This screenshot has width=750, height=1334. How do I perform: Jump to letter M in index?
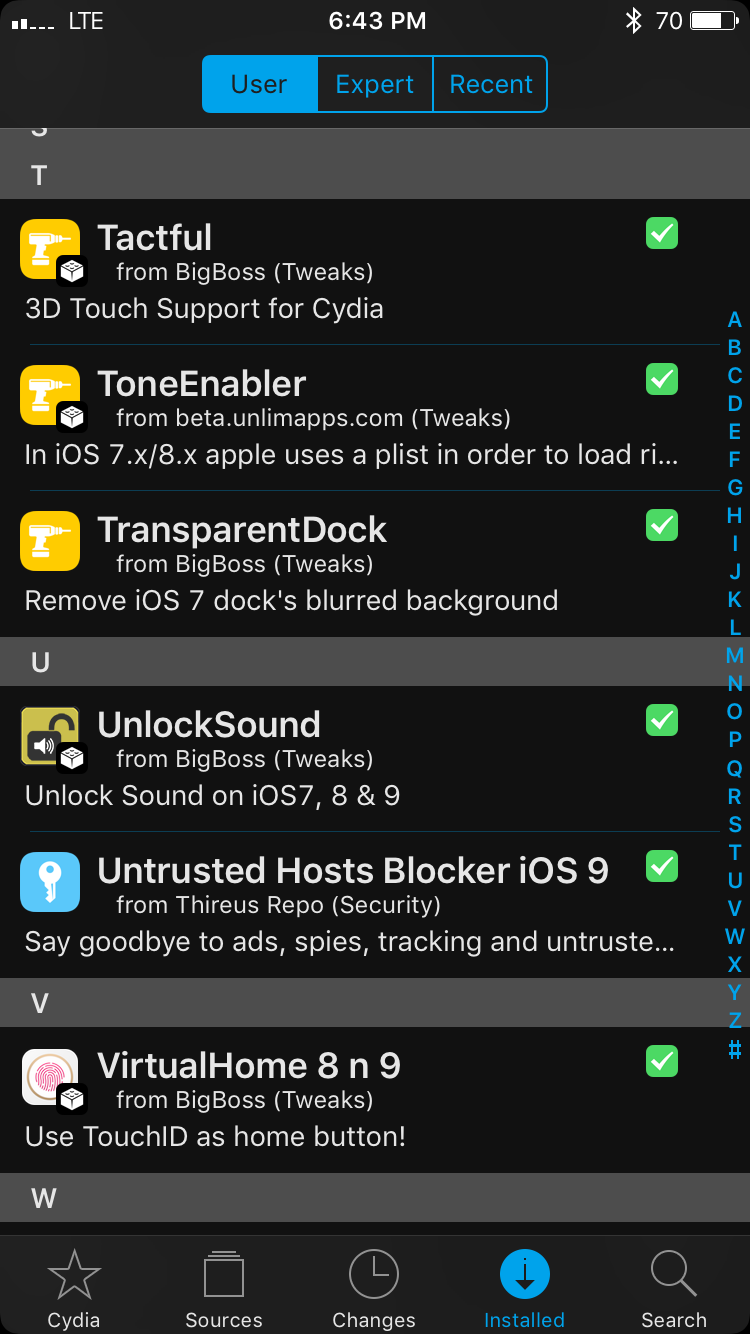pyautogui.click(x=735, y=656)
